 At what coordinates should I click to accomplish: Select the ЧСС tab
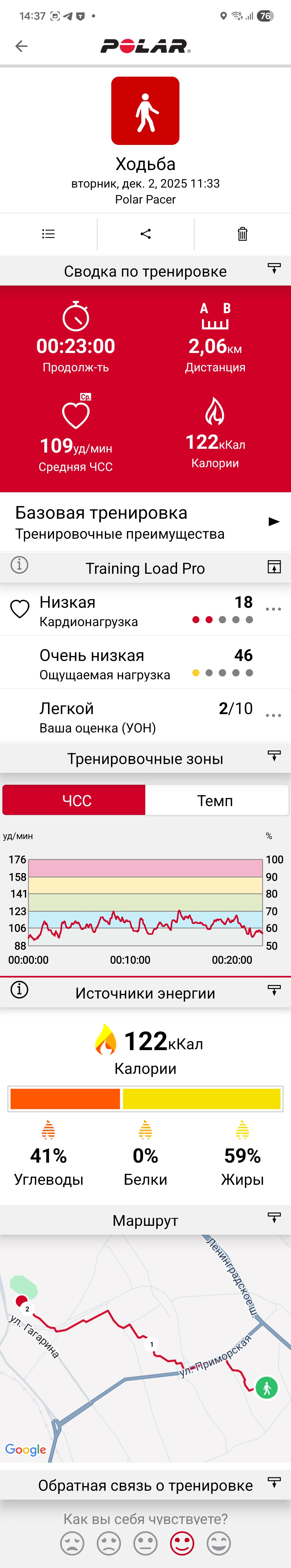click(x=74, y=800)
